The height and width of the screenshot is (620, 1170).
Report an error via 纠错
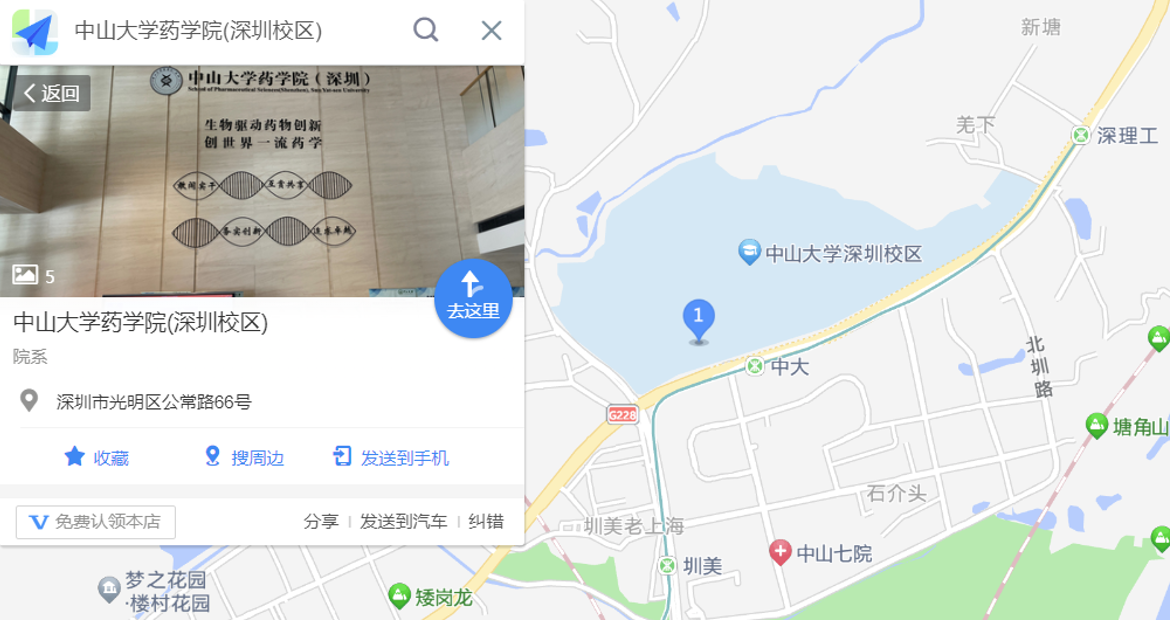coord(486,521)
